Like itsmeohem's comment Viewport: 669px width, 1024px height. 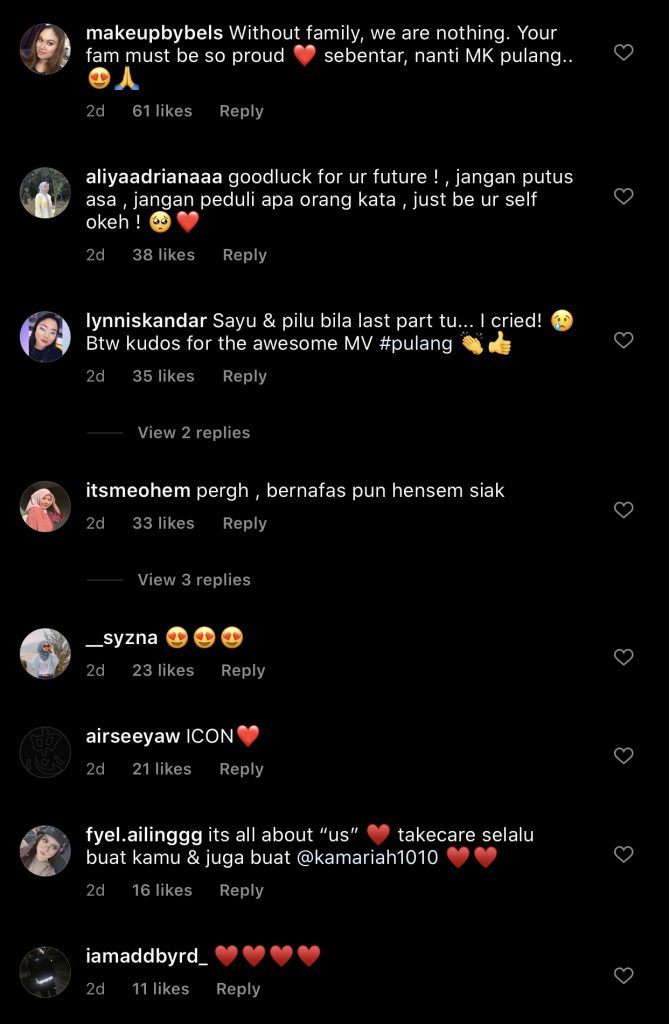(x=623, y=510)
